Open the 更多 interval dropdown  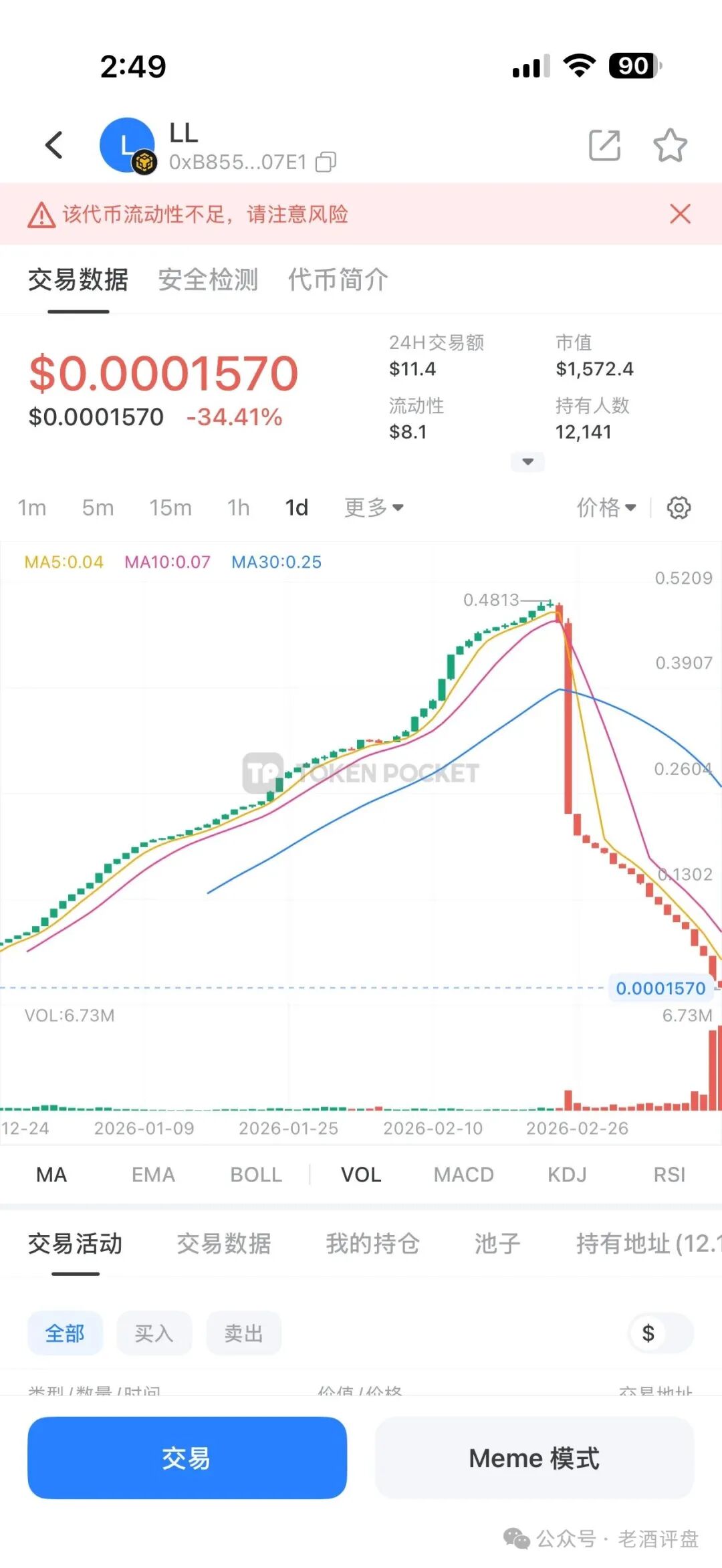pyautogui.click(x=374, y=508)
